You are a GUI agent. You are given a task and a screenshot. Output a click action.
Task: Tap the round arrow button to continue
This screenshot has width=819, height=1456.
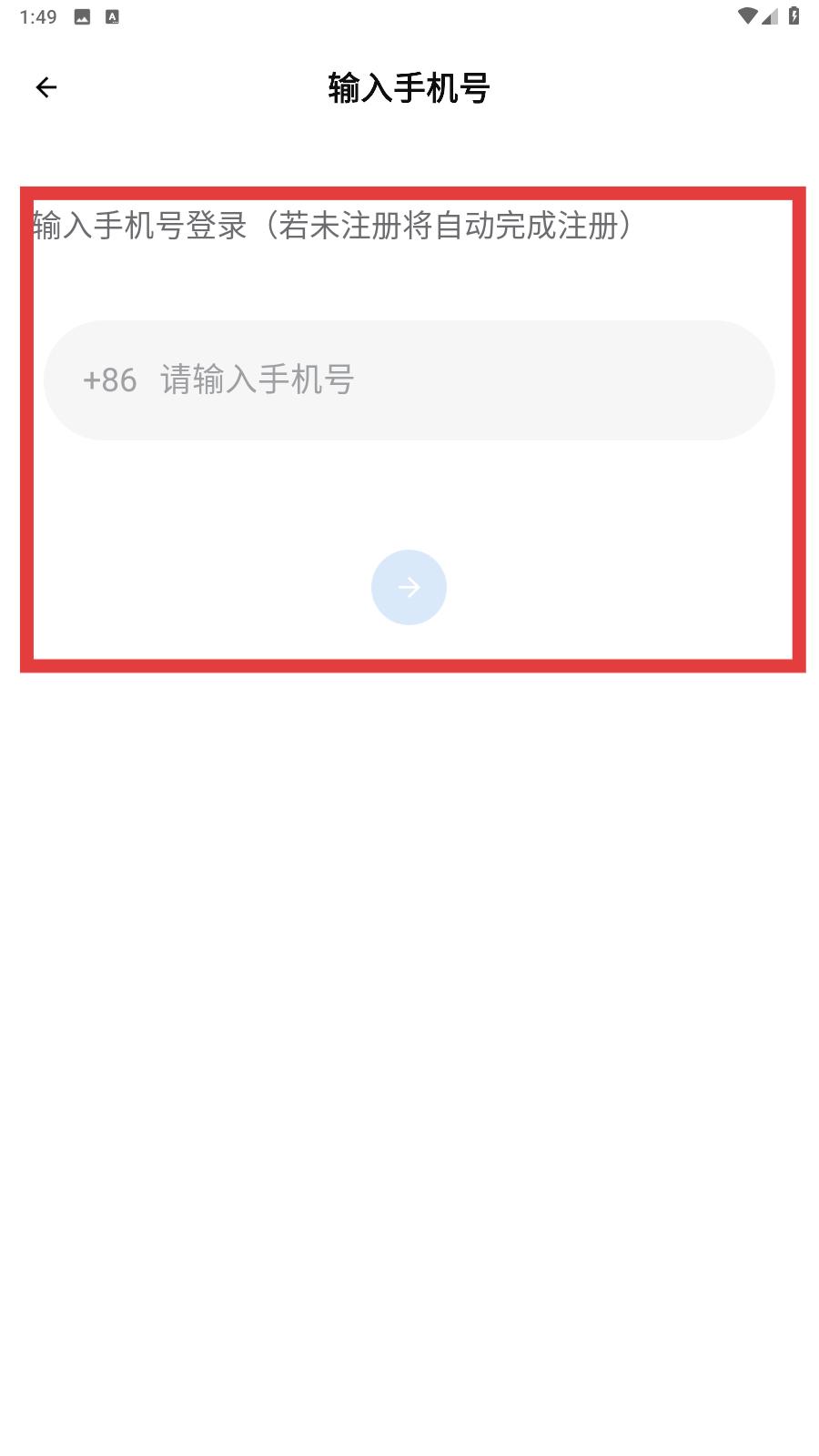click(x=409, y=587)
